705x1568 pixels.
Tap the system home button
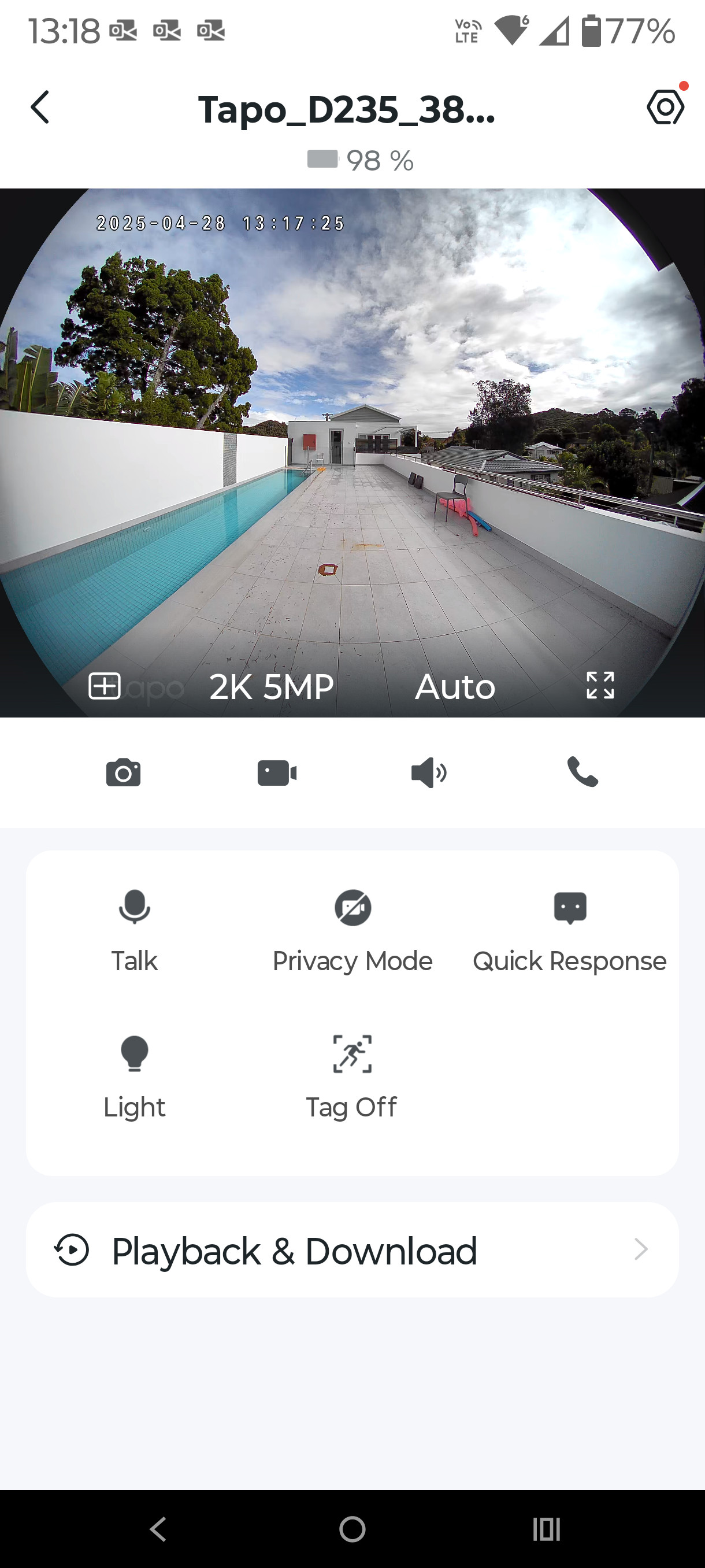(352, 1529)
